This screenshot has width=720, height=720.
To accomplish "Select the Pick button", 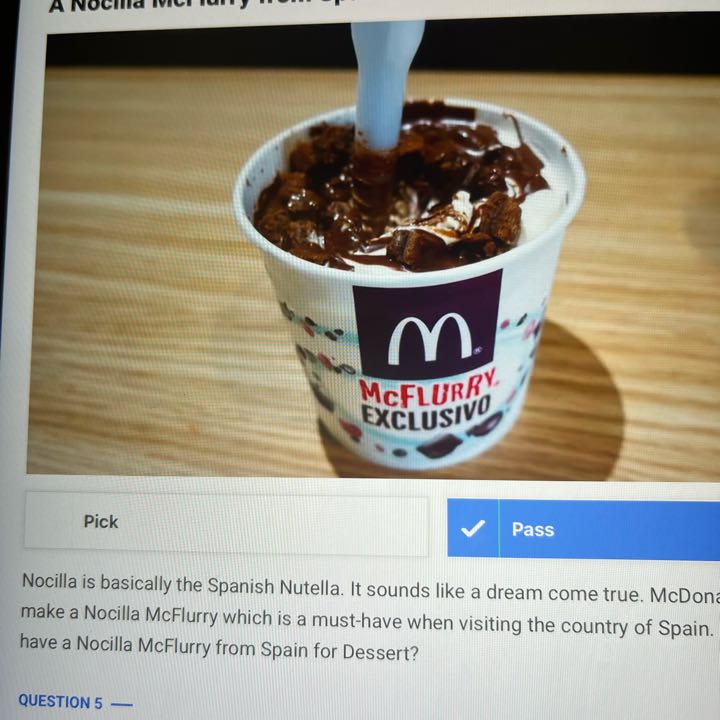I will (225, 523).
